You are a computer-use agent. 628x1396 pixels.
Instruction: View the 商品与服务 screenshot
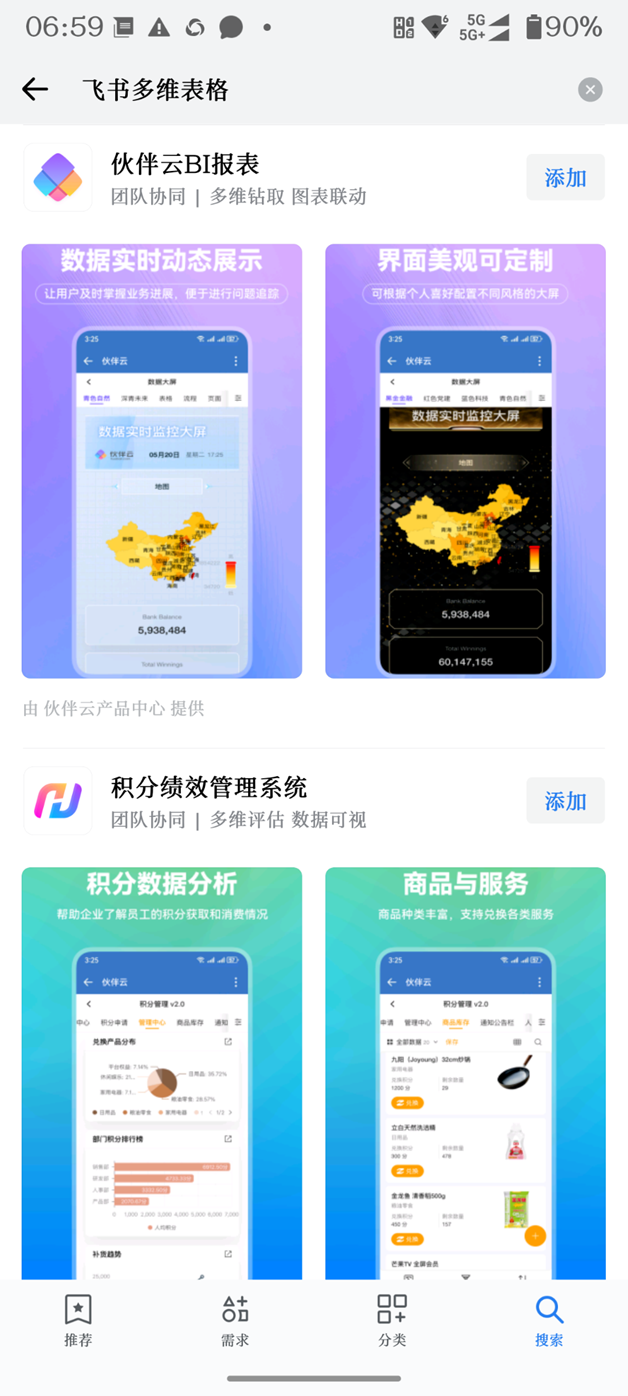(x=465, y=1072)
